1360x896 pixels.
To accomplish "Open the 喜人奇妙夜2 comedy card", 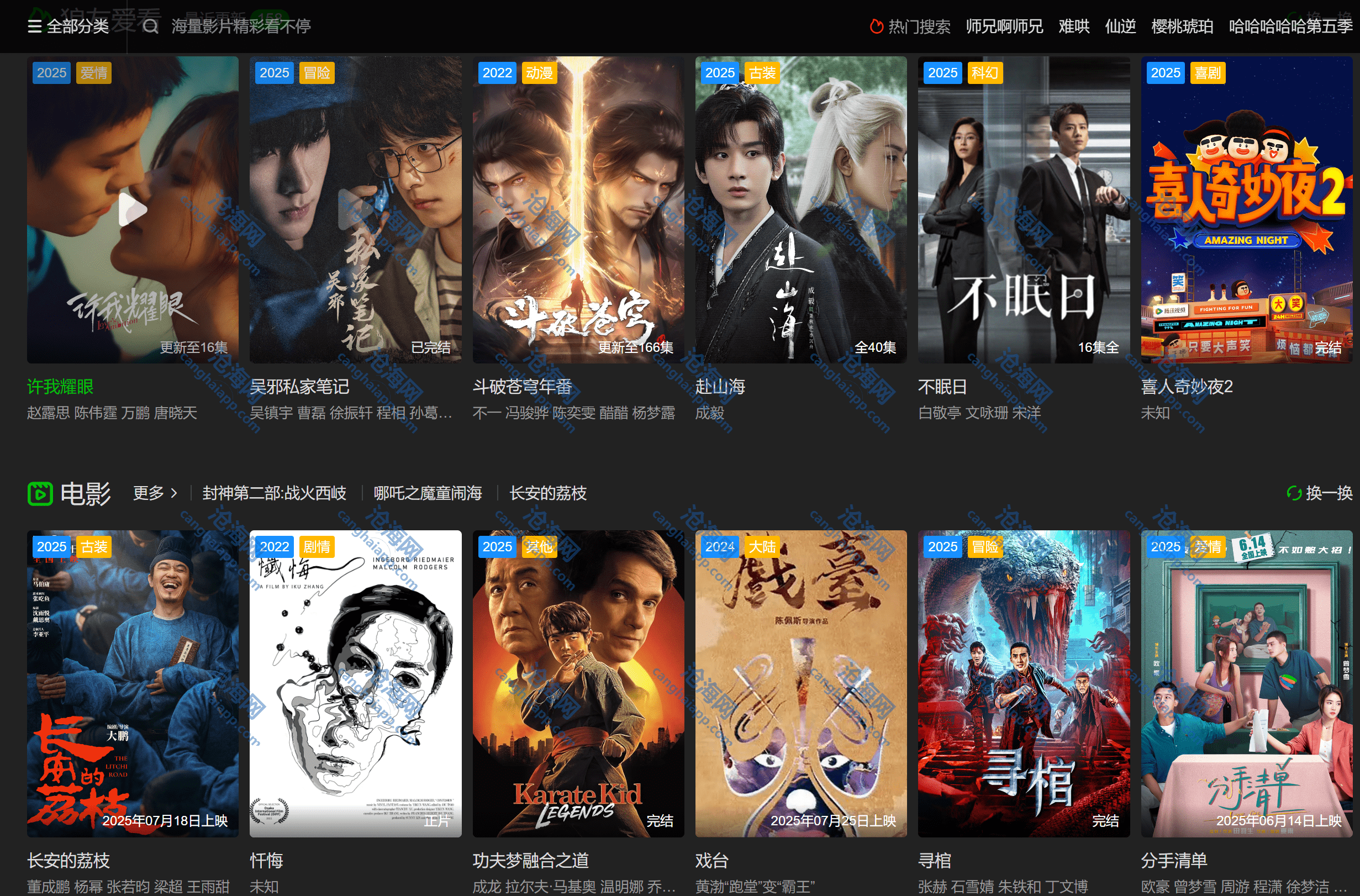I will tap(1246, 210).
